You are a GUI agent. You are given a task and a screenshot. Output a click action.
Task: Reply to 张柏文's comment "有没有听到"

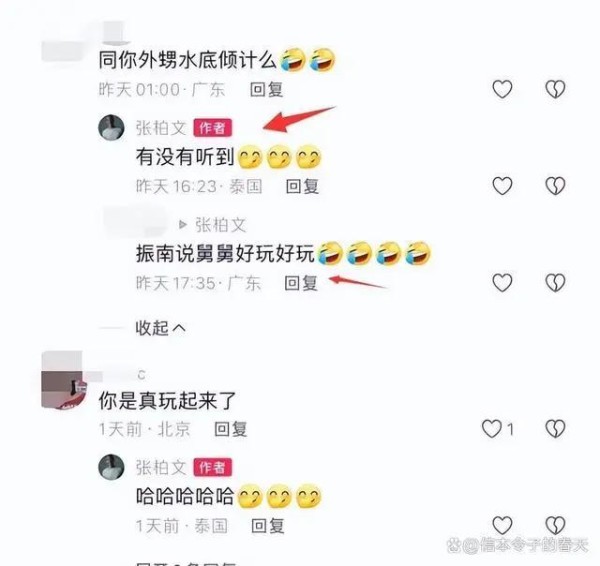tap(302, 186)
